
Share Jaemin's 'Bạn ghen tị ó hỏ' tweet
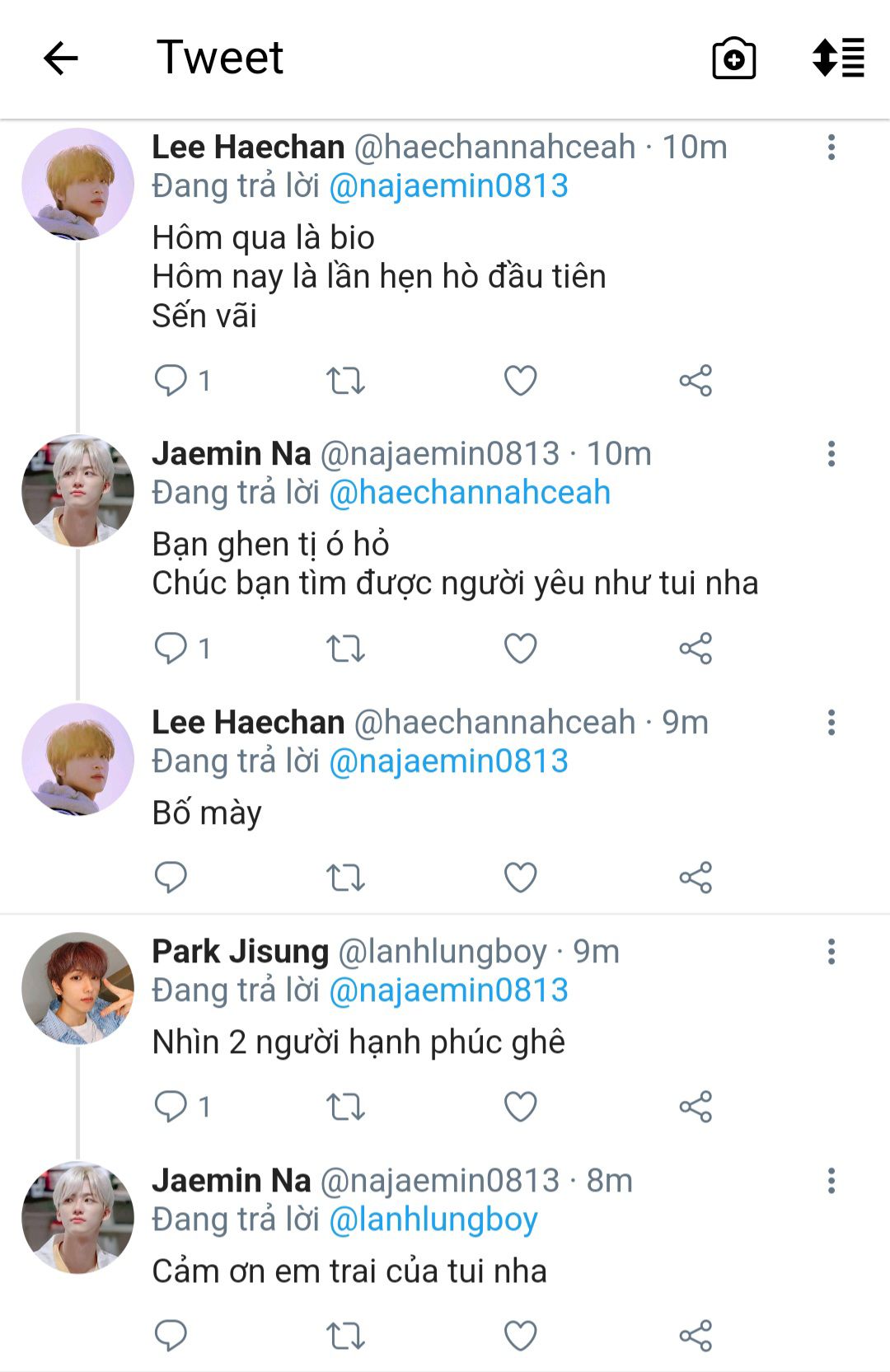point(696,649)
